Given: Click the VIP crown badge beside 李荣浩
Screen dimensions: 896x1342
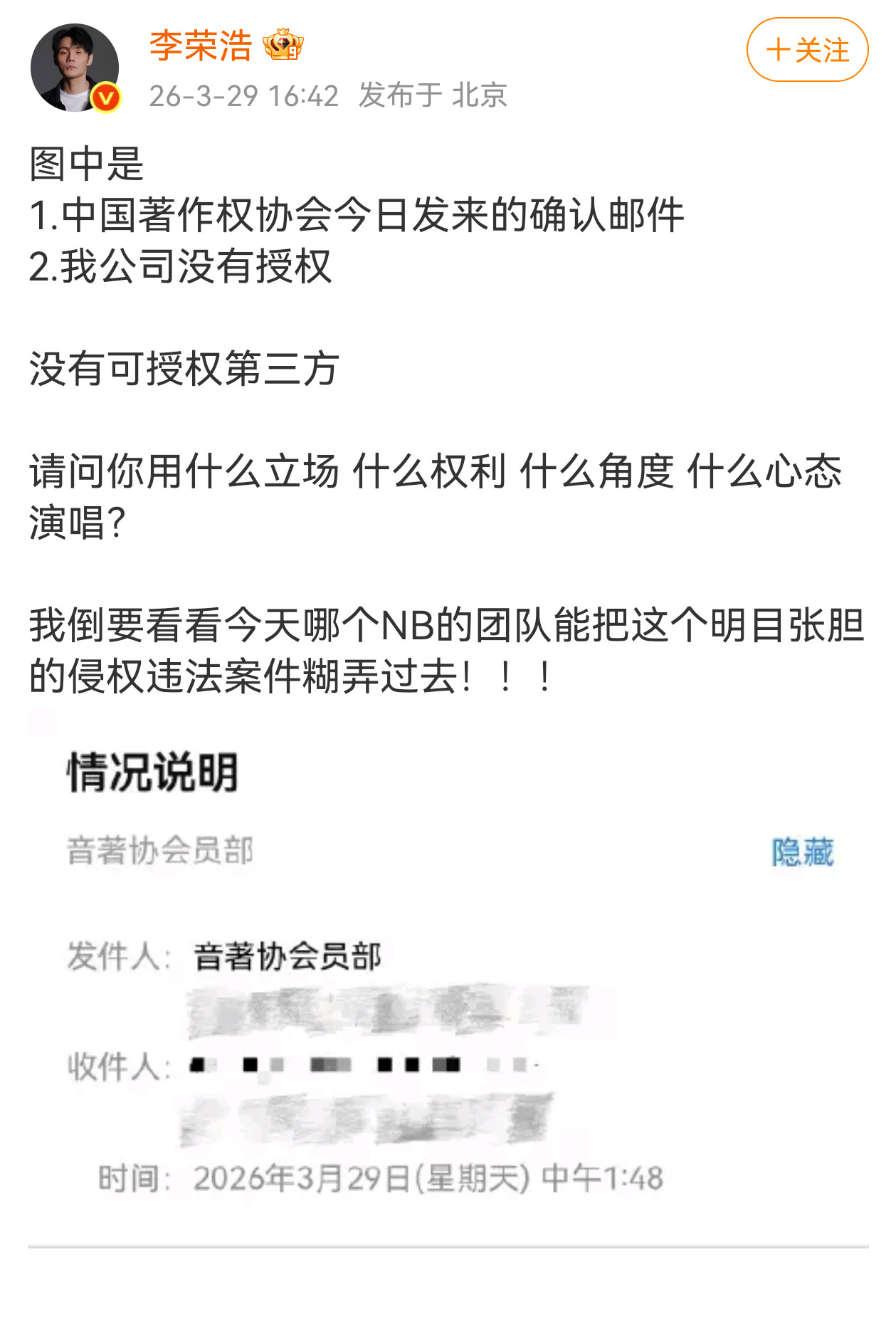Looking at the screenshot, I should 284,45.
